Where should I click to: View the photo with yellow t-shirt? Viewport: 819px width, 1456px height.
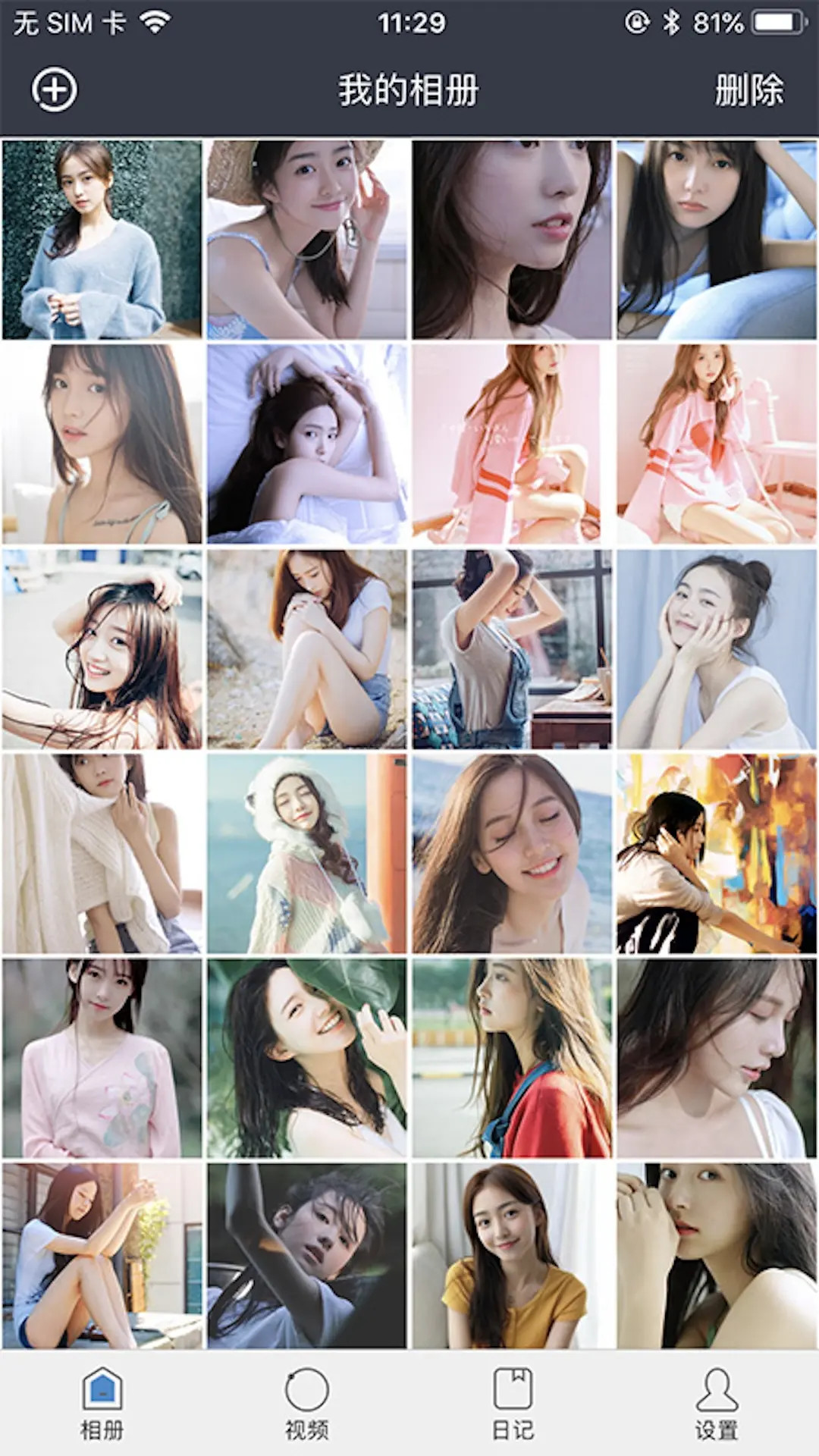(512, 1256)
